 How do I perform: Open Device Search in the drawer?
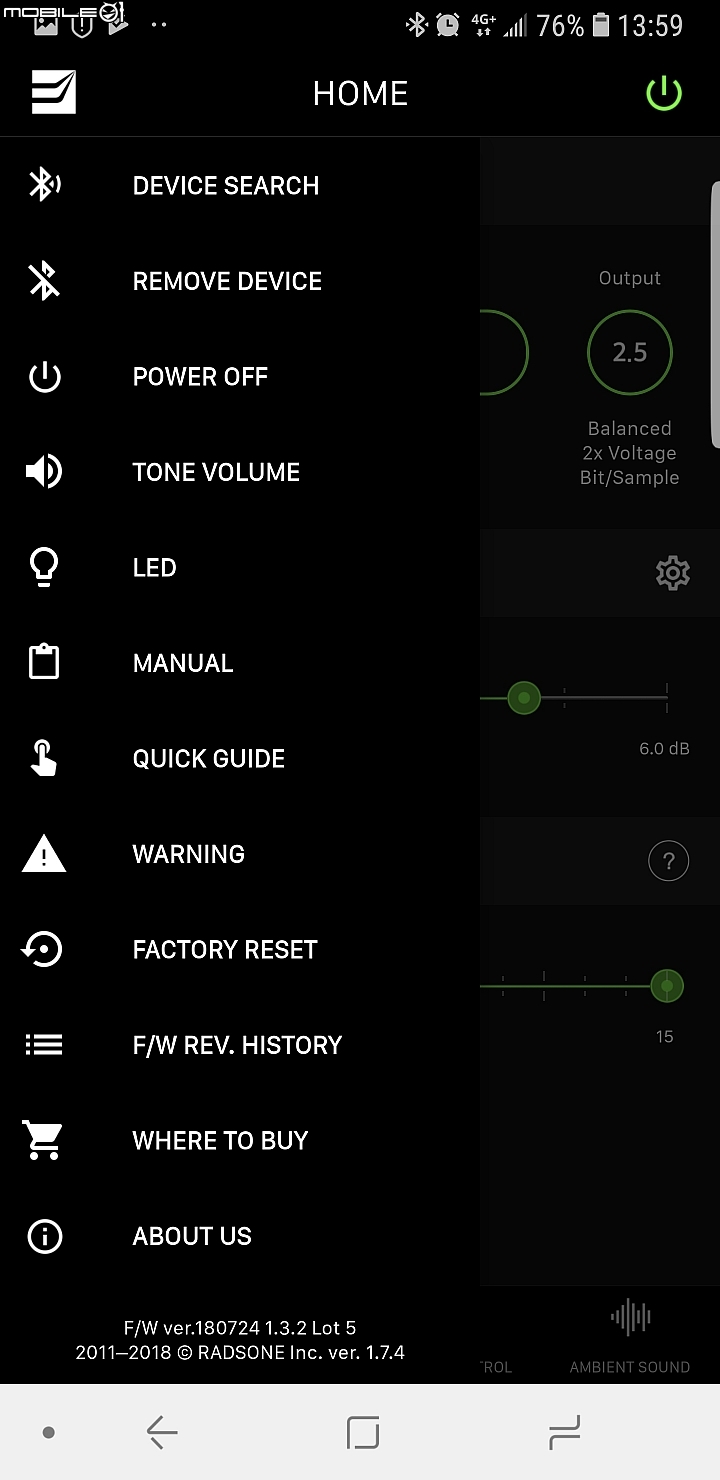click(225, 186)
